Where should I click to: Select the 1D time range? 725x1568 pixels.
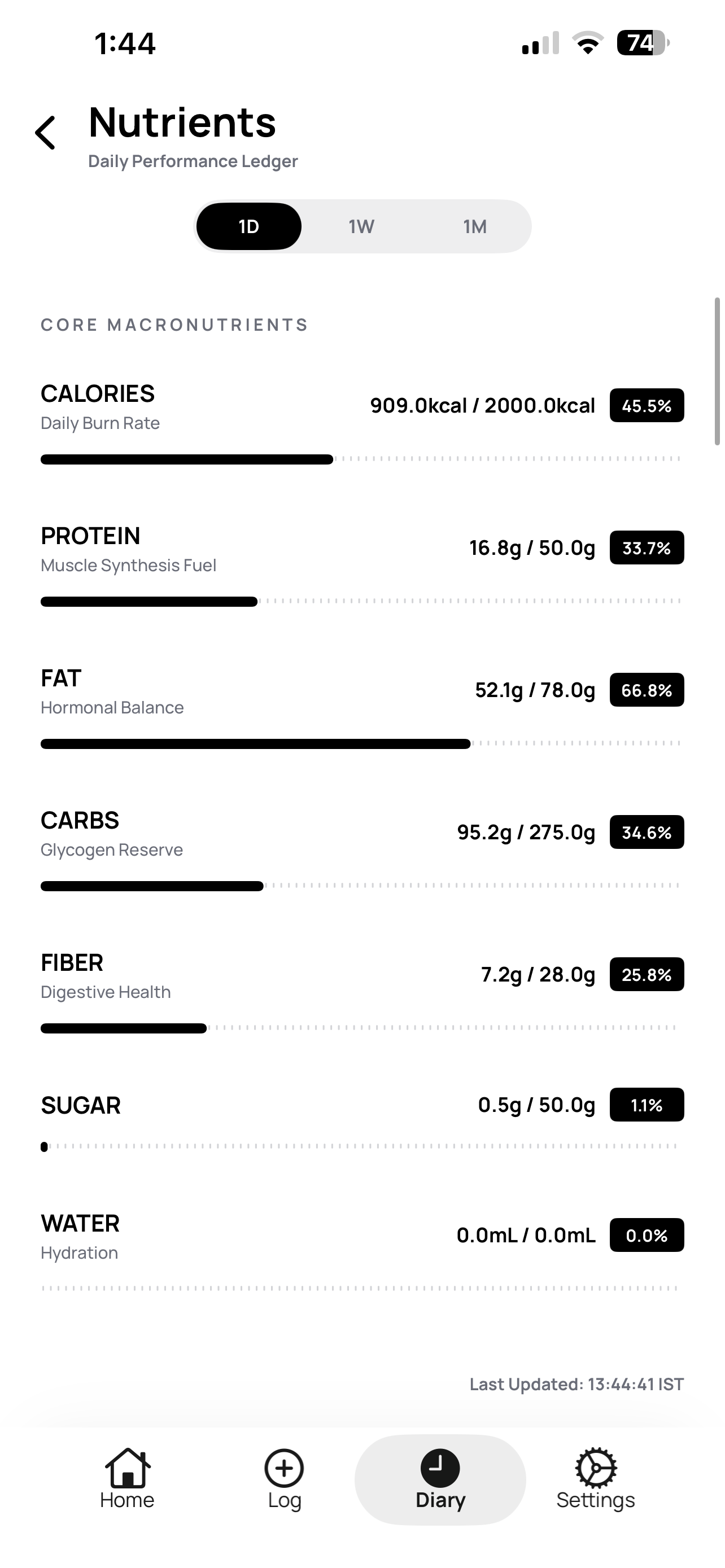tap(249, 226)
